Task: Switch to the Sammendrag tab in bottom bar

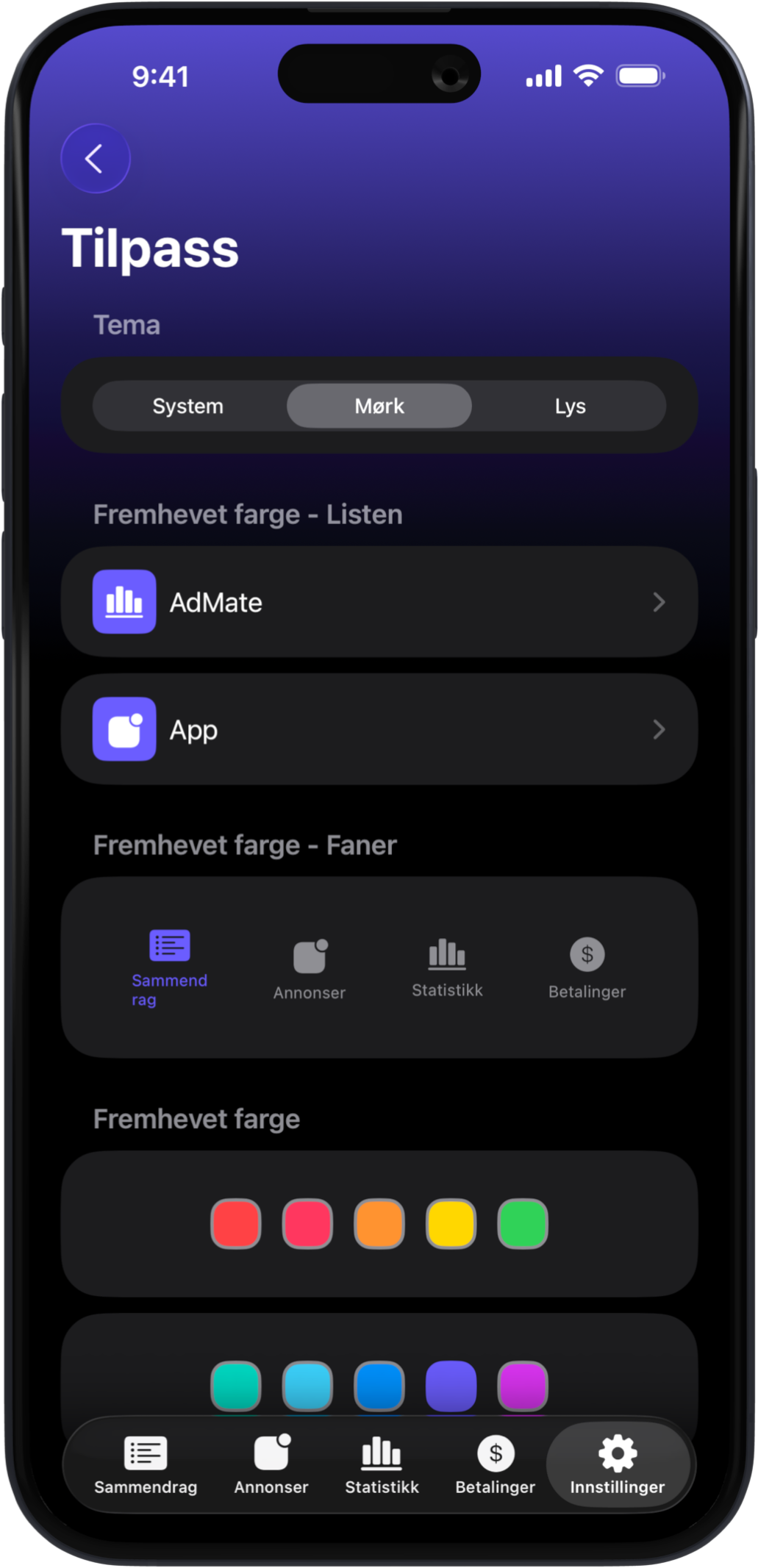Action: [146, 1464]
